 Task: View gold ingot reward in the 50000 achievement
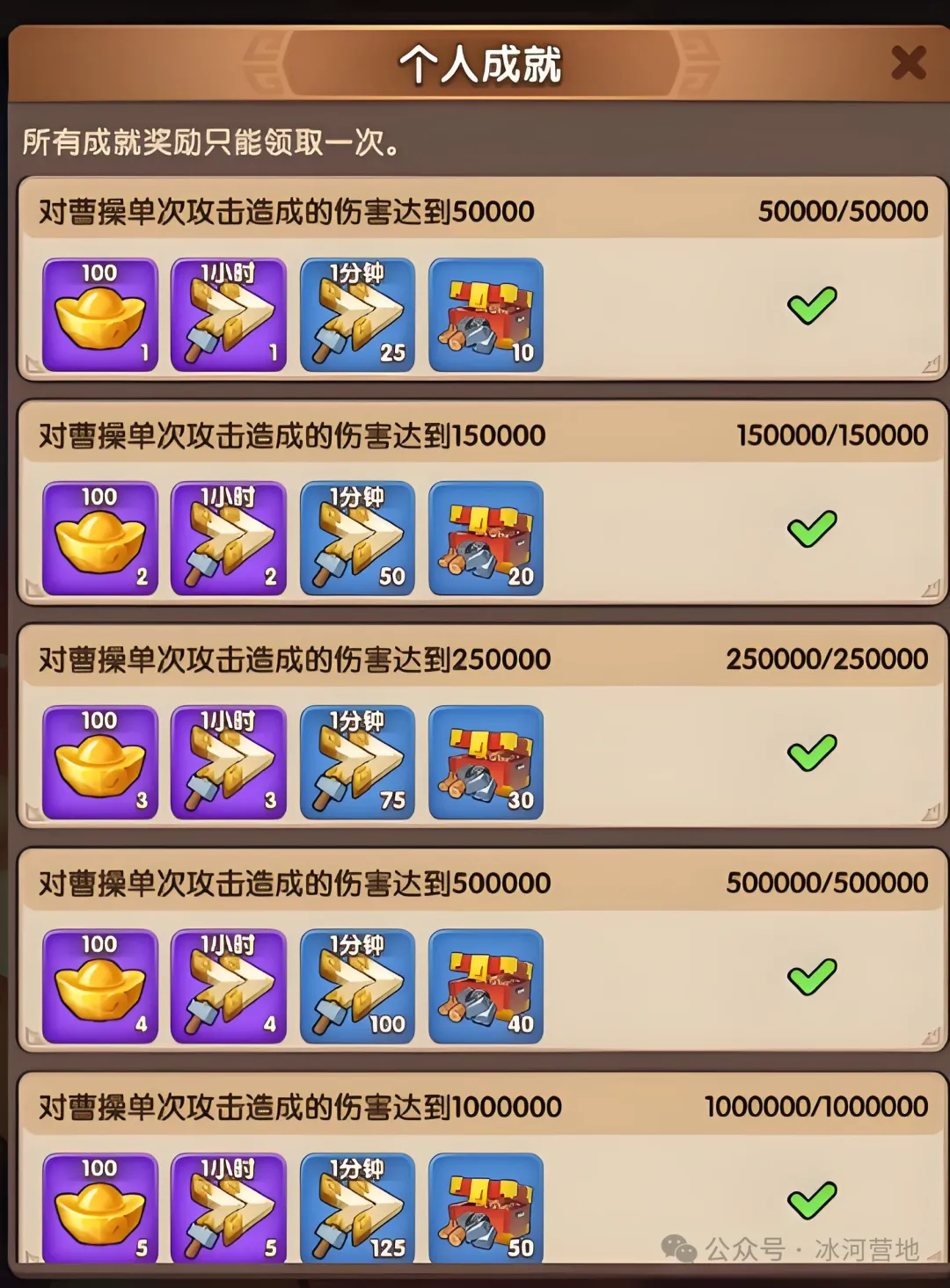pyautogui.click(x=99, y=315)
